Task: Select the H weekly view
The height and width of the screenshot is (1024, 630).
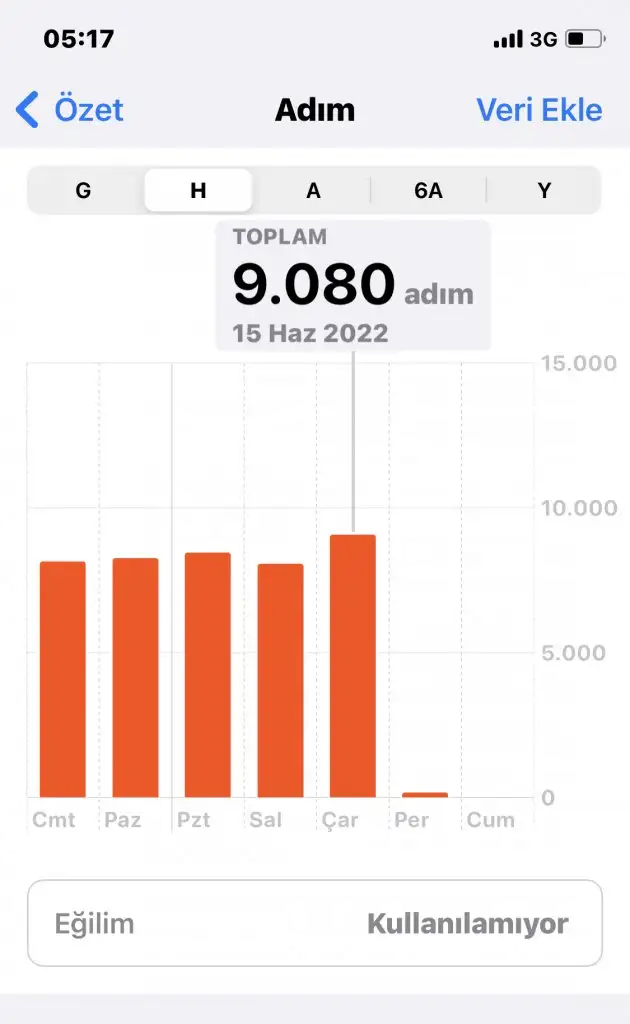Action: [198, 190]
